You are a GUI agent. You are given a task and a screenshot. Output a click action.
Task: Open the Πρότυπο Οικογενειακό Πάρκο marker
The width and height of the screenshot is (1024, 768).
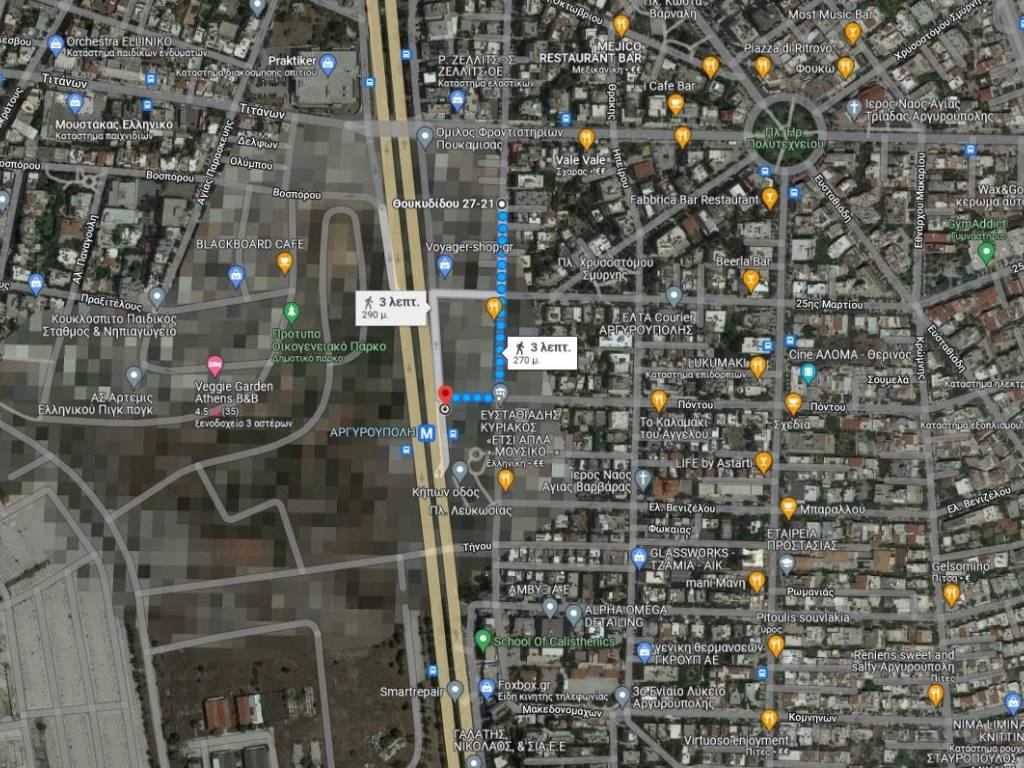pyautogui.click(x=291, y=314)
